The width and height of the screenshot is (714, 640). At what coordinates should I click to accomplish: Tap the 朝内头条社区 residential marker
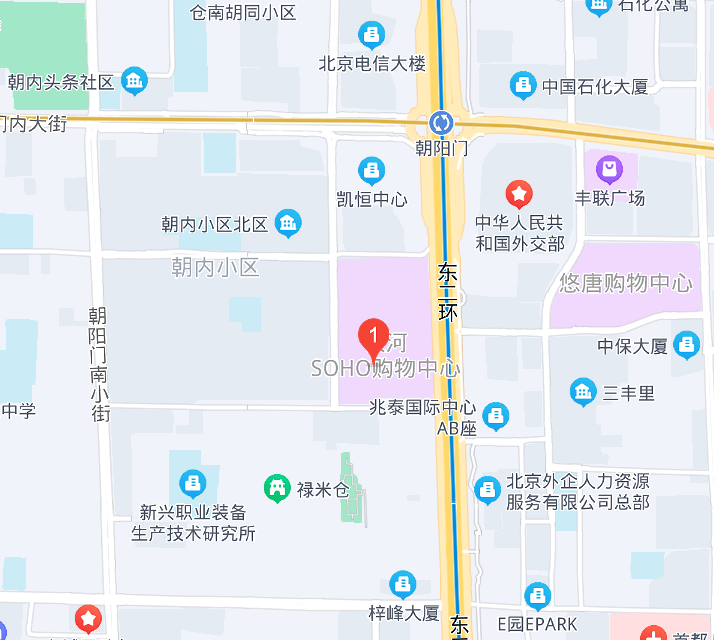pyautogui.click(x=134, y=81)
